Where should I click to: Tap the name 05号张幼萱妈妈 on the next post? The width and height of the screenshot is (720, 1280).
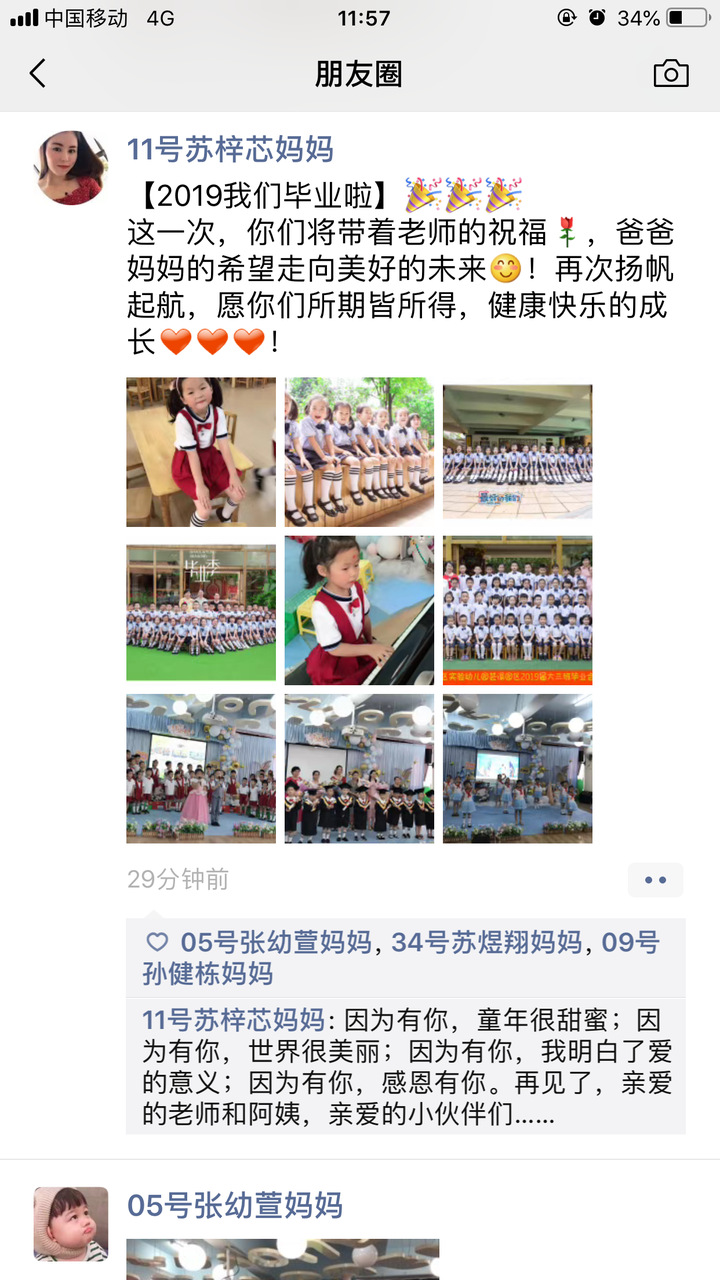pos(234,1206)
